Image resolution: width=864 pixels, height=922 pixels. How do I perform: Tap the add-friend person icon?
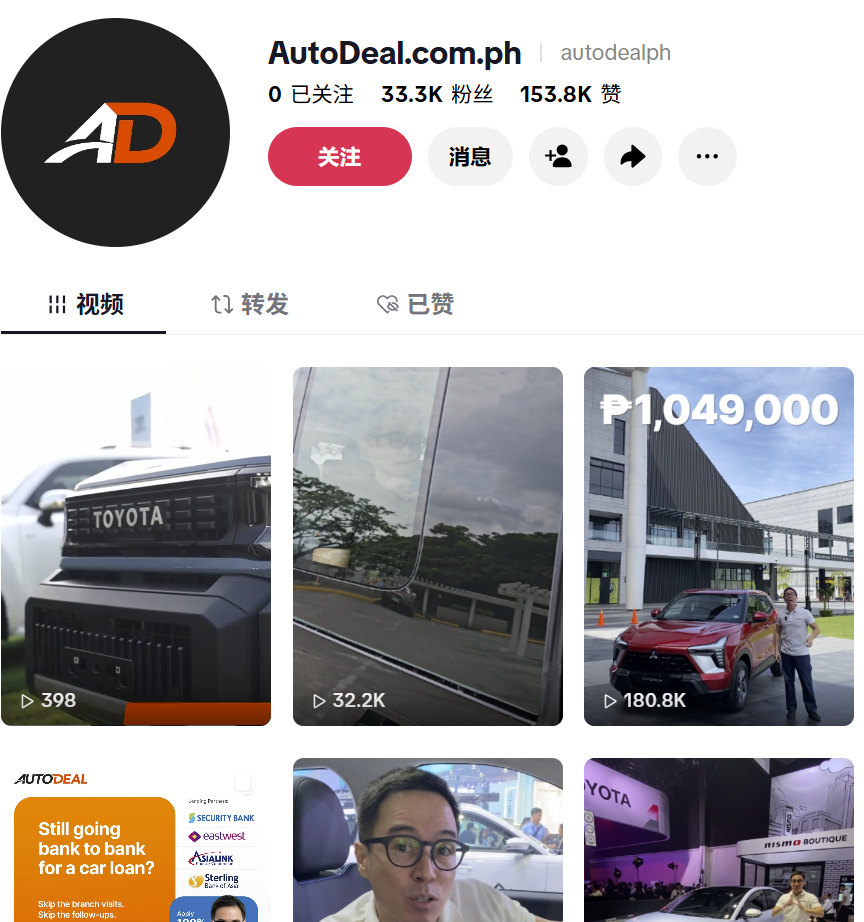coord(558,156)
